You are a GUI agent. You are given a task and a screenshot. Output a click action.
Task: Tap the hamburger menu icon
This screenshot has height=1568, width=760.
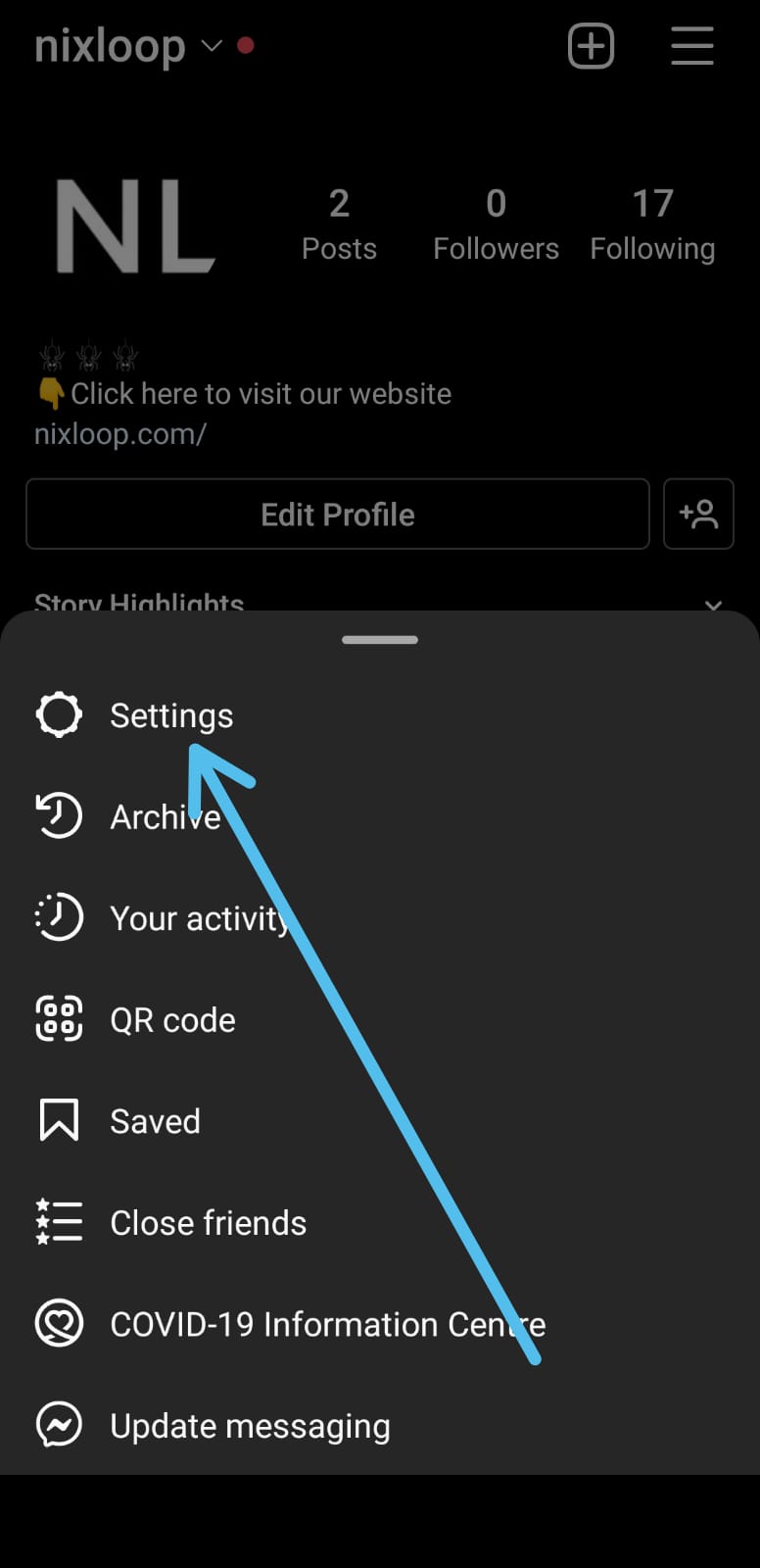click(692, 46)
